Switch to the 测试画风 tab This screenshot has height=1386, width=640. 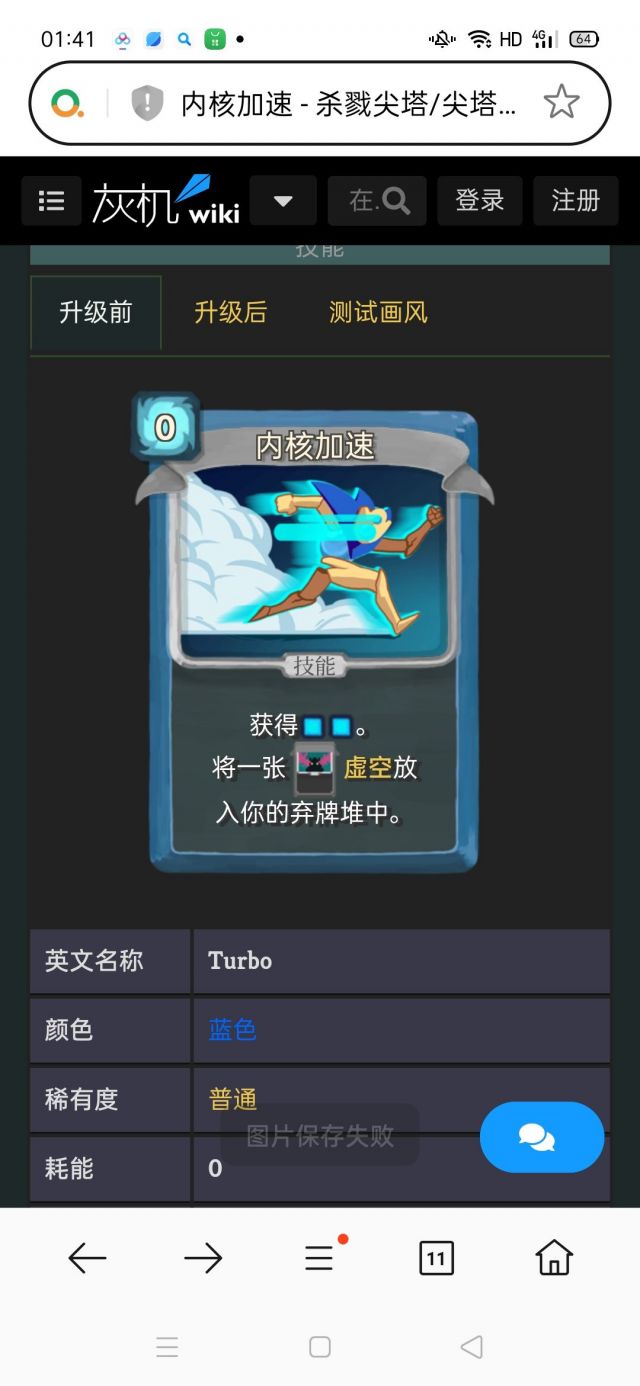(x=379, y=312)
